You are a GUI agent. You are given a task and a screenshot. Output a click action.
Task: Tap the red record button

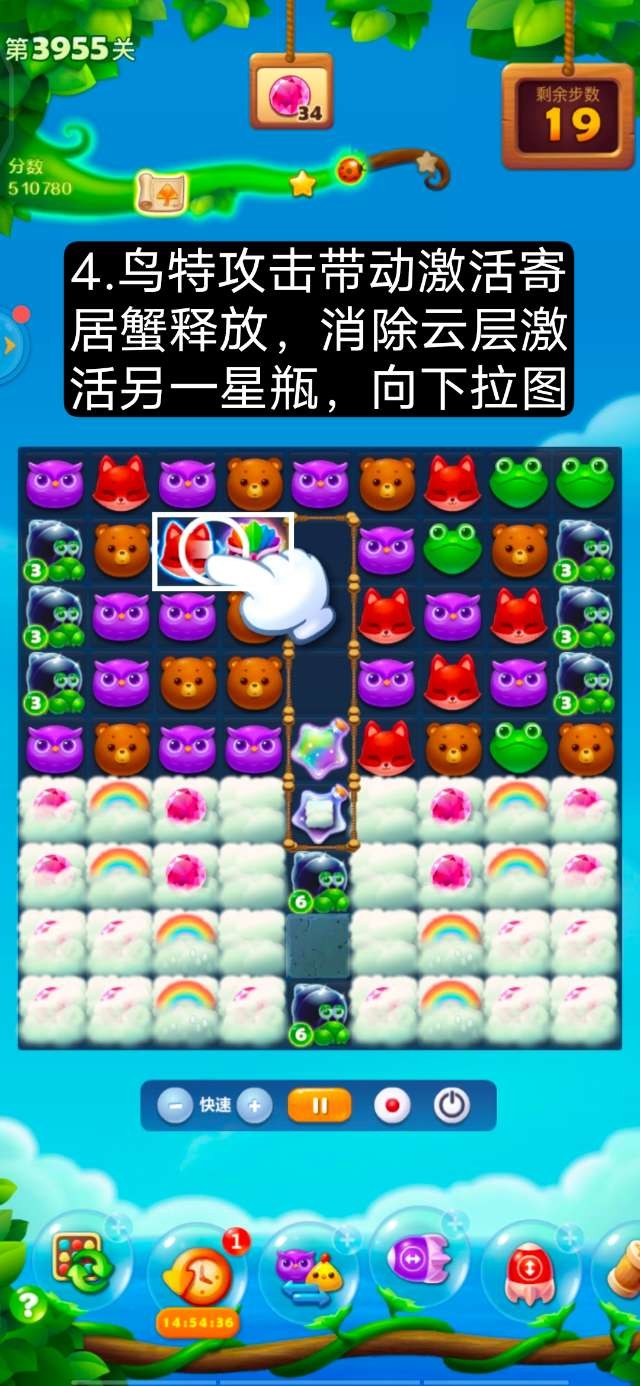point(391,1106)
